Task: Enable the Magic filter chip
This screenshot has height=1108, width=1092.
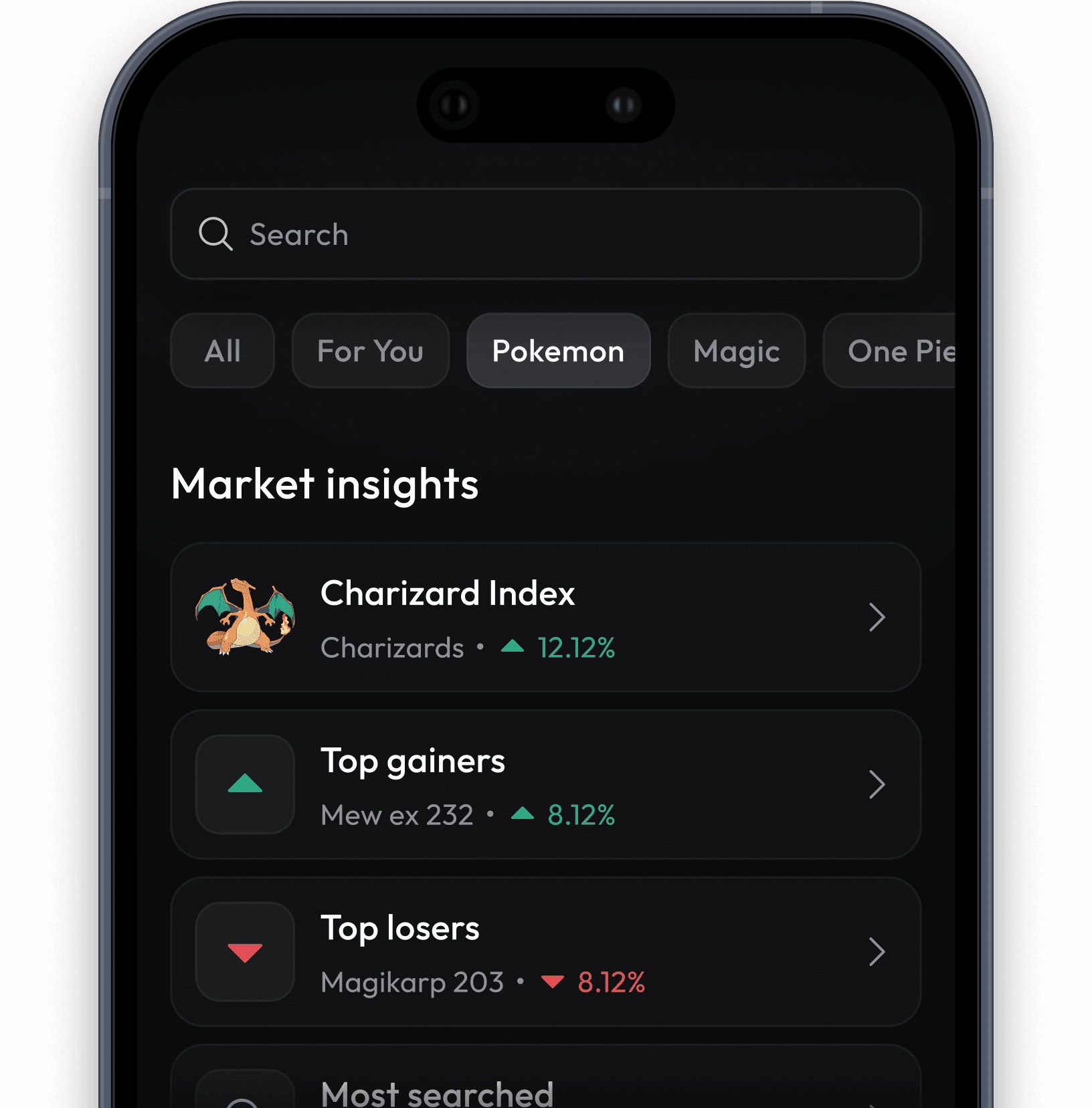Action: coord(736,351)
